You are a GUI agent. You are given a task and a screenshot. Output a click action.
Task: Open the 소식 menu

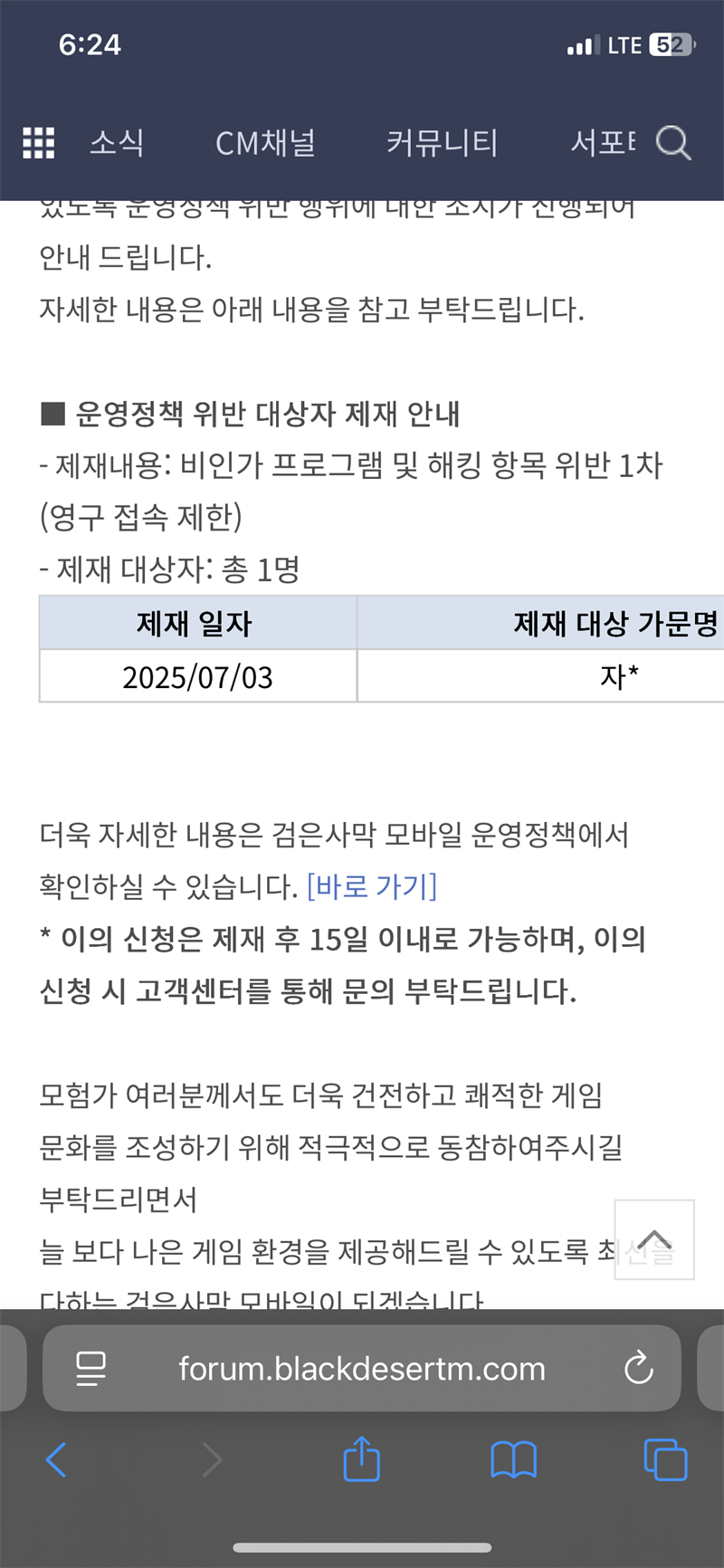tap(117, 143)
